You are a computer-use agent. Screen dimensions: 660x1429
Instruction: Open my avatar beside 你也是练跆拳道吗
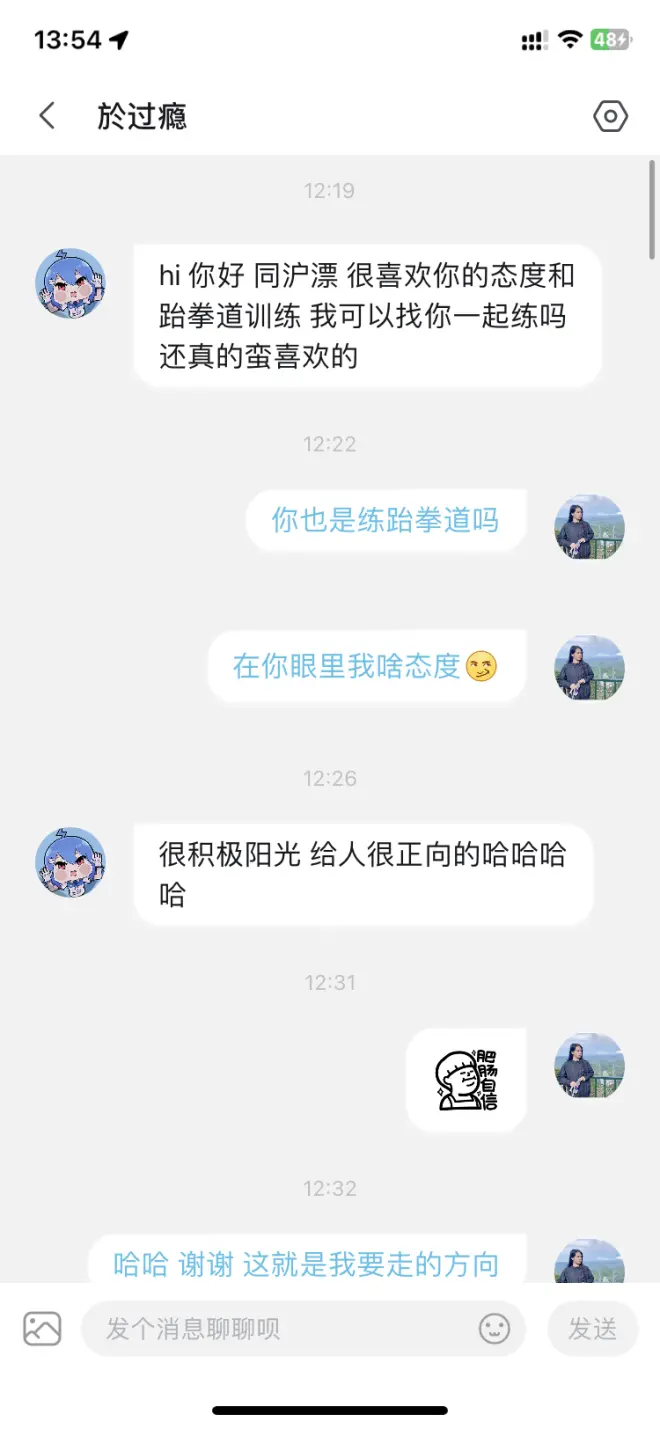click(589, 527)
